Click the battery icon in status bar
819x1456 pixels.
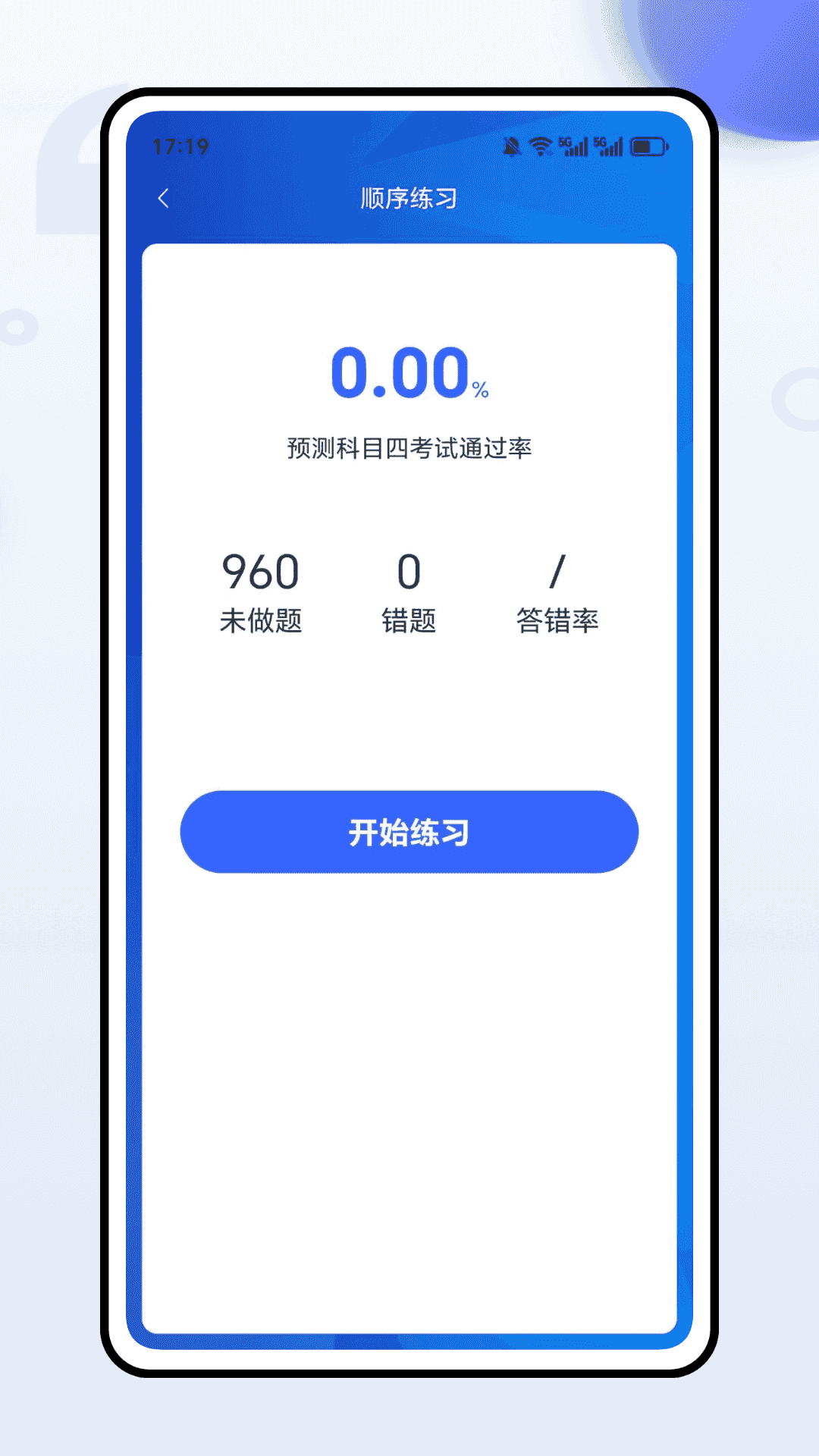[649, 144]
